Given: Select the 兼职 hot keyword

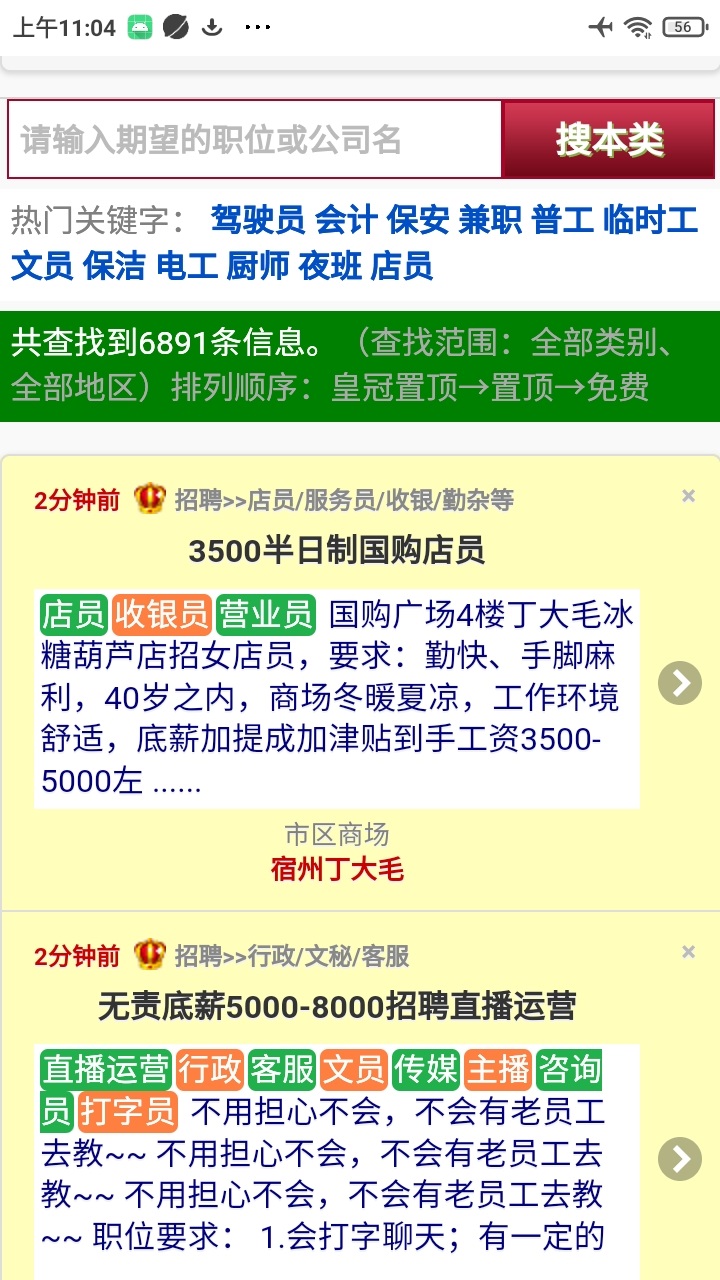Looking at the screenshot, I should click(x=490, y=220).
